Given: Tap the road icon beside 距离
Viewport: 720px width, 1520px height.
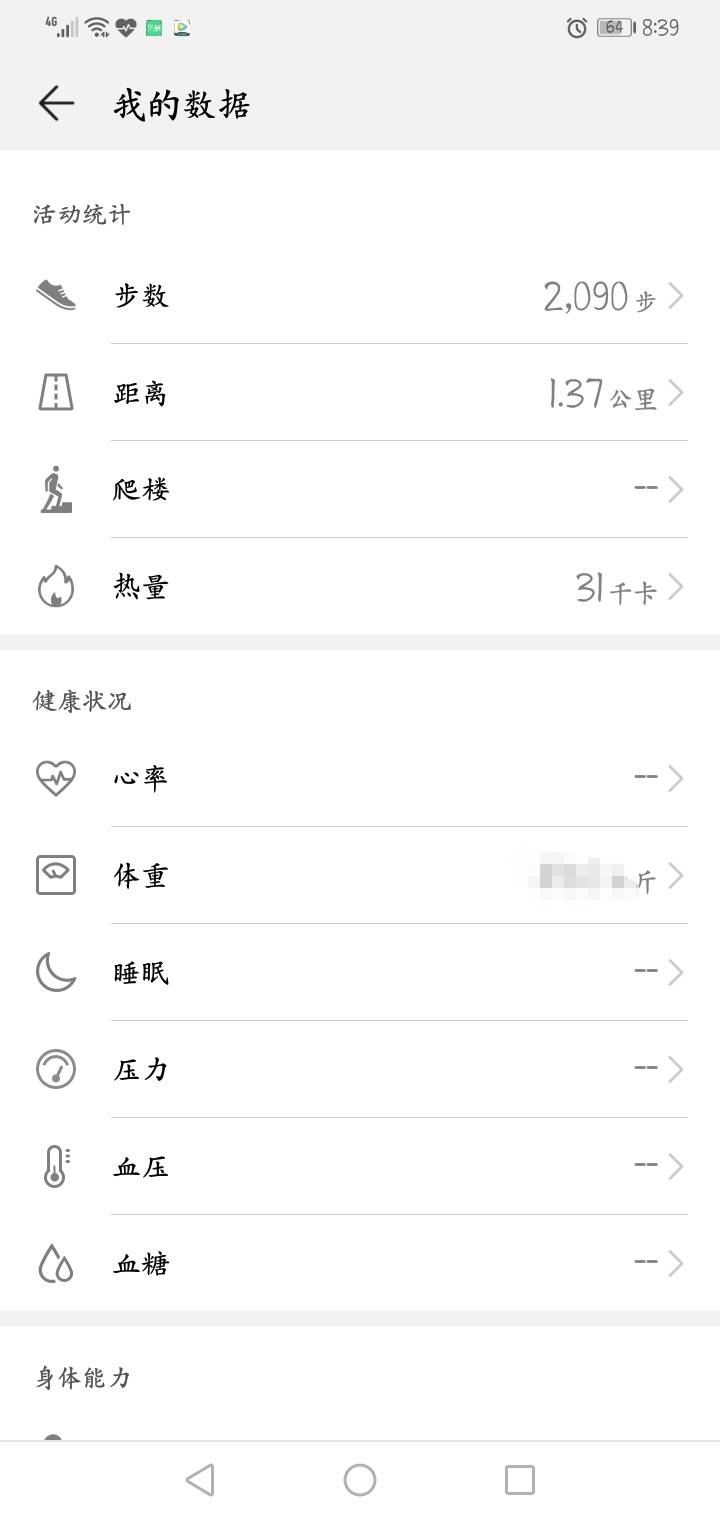Looking at the screenshot, I should pyautogui.click(x=55, y=393).
